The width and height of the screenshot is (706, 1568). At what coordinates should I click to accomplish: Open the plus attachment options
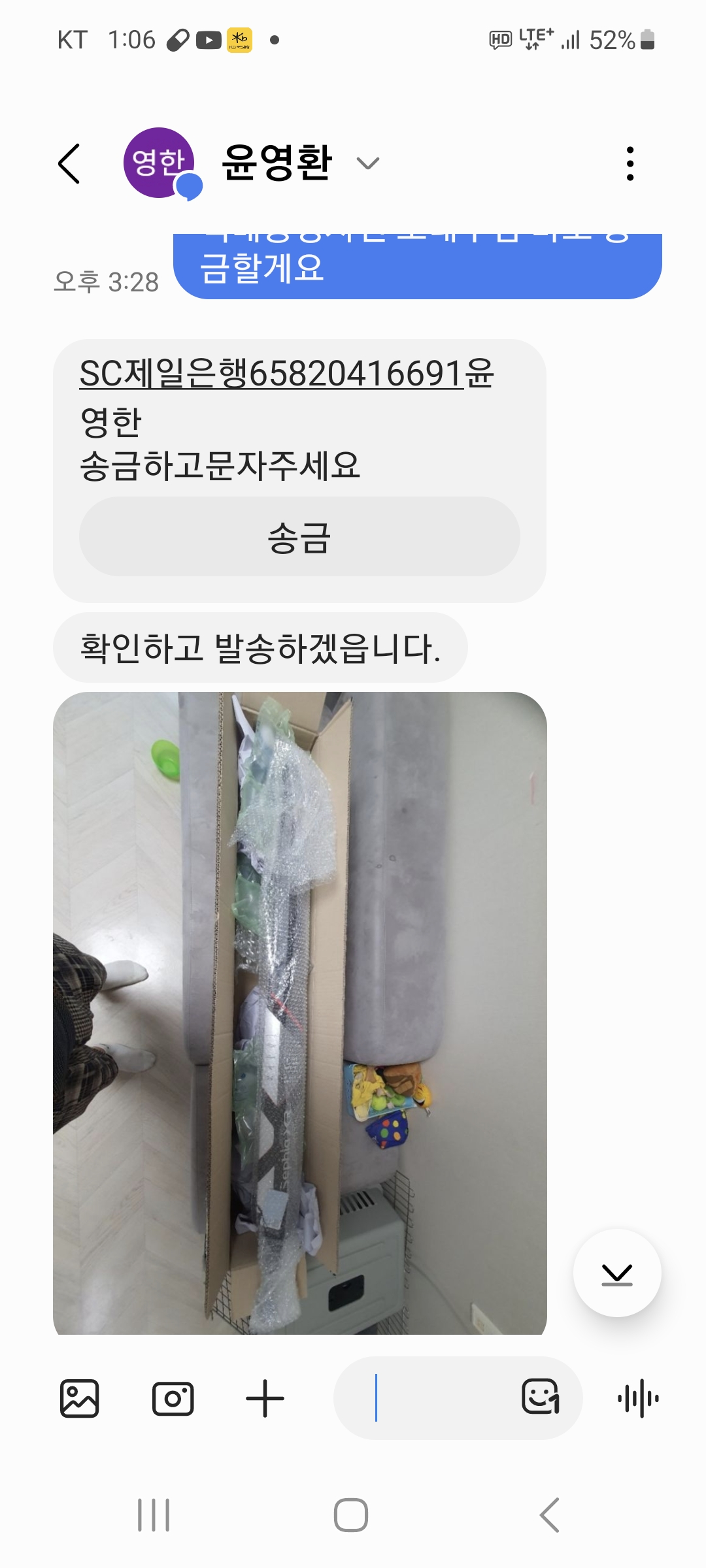click(265, 1399)
